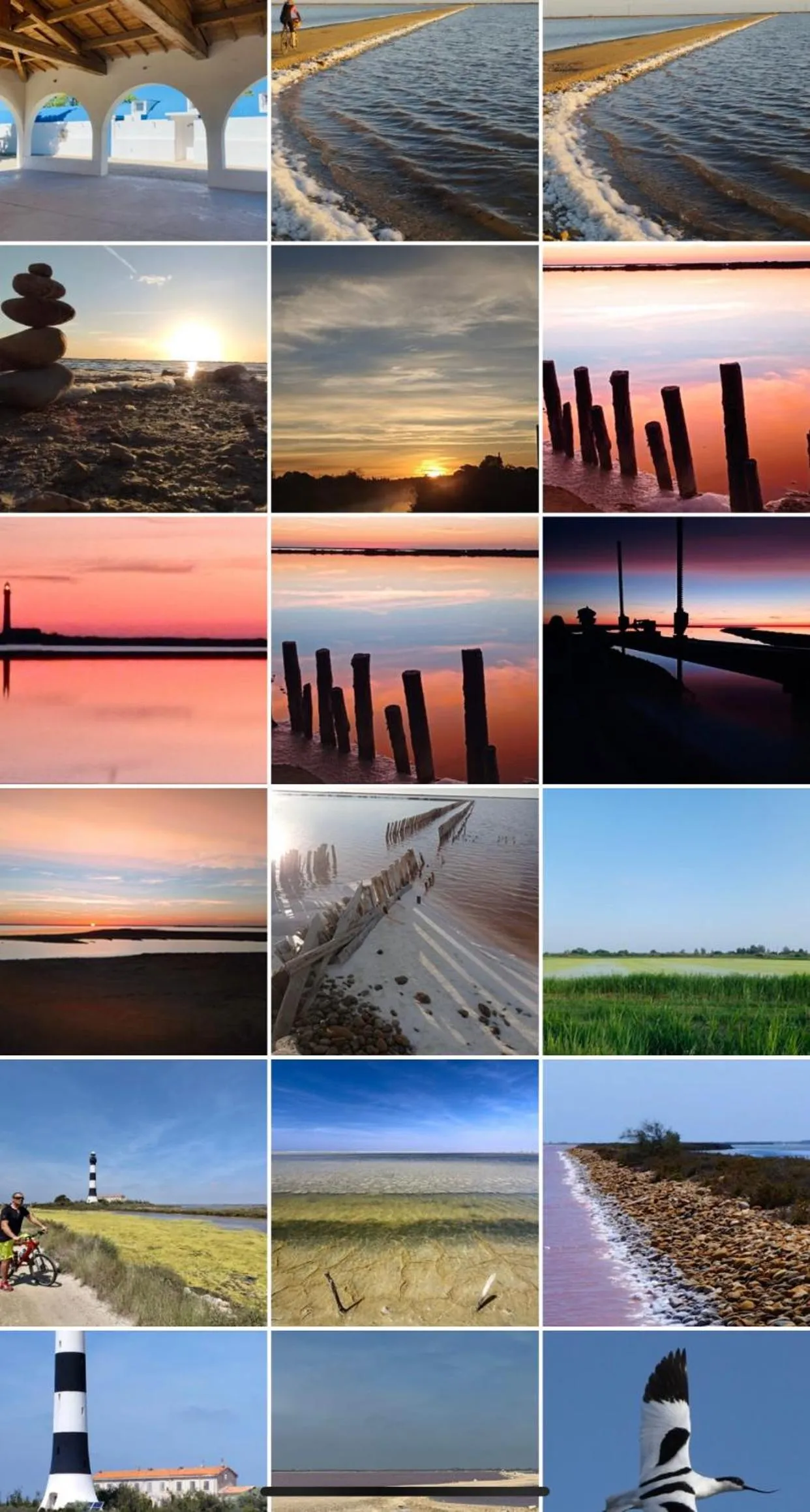The image size is (810, 1512).
Task: Open the lighthouse silhouette on pink sunset photo
Action: point(133,650)
